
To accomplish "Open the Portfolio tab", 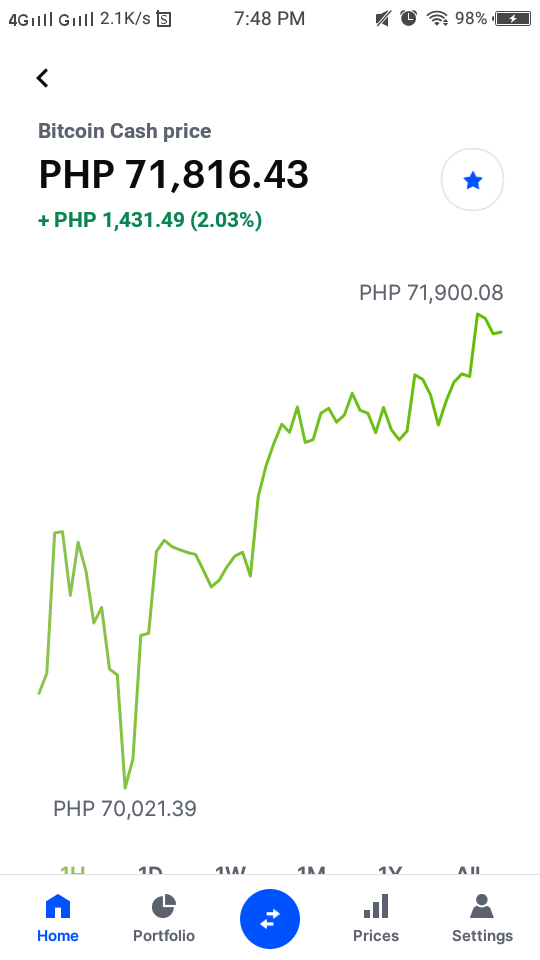I will (x=164, y=918).
